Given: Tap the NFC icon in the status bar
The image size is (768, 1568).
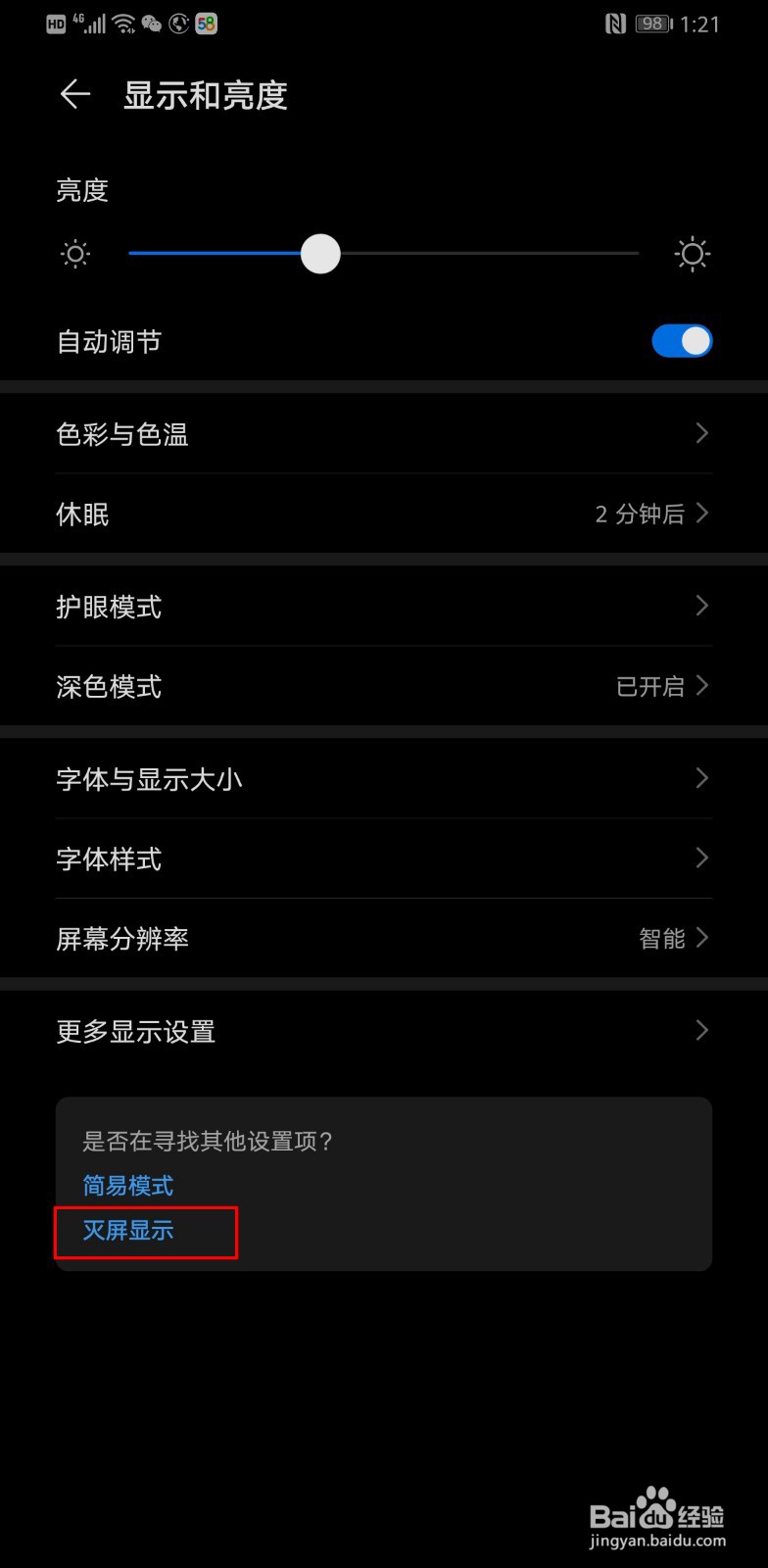Looking at the screenshot, I should 615,24.
